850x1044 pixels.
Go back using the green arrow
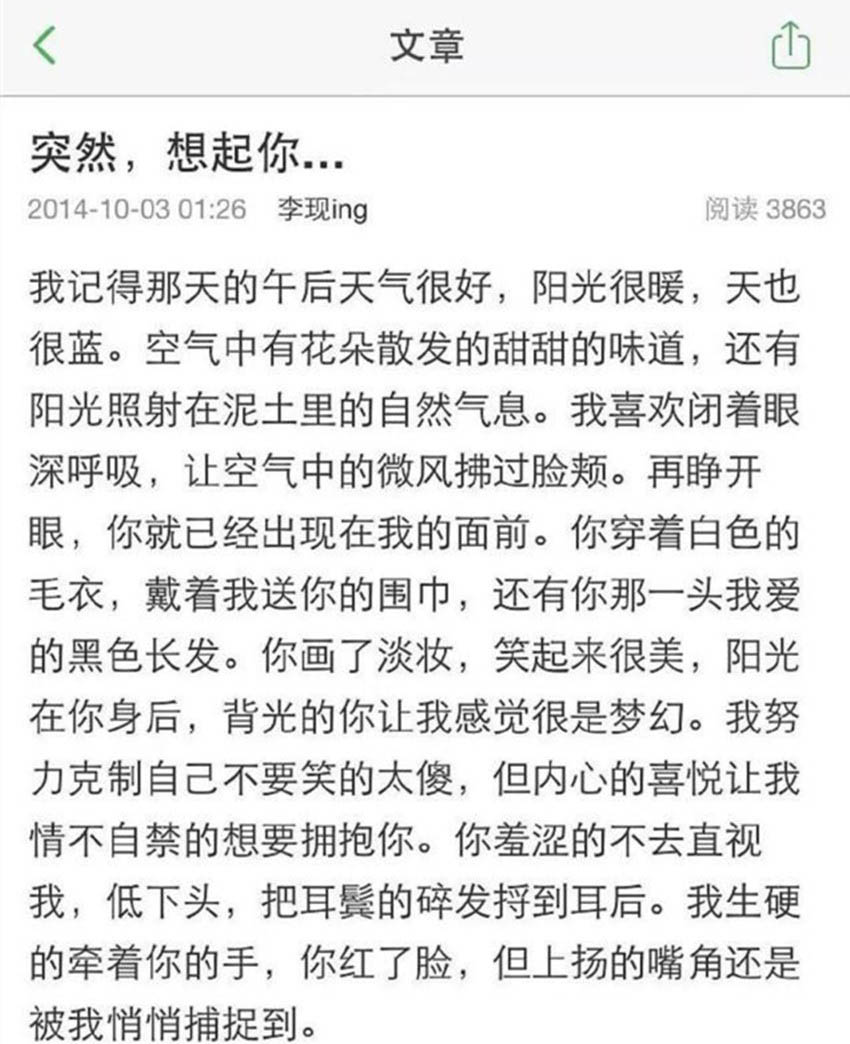click(45, 46)
